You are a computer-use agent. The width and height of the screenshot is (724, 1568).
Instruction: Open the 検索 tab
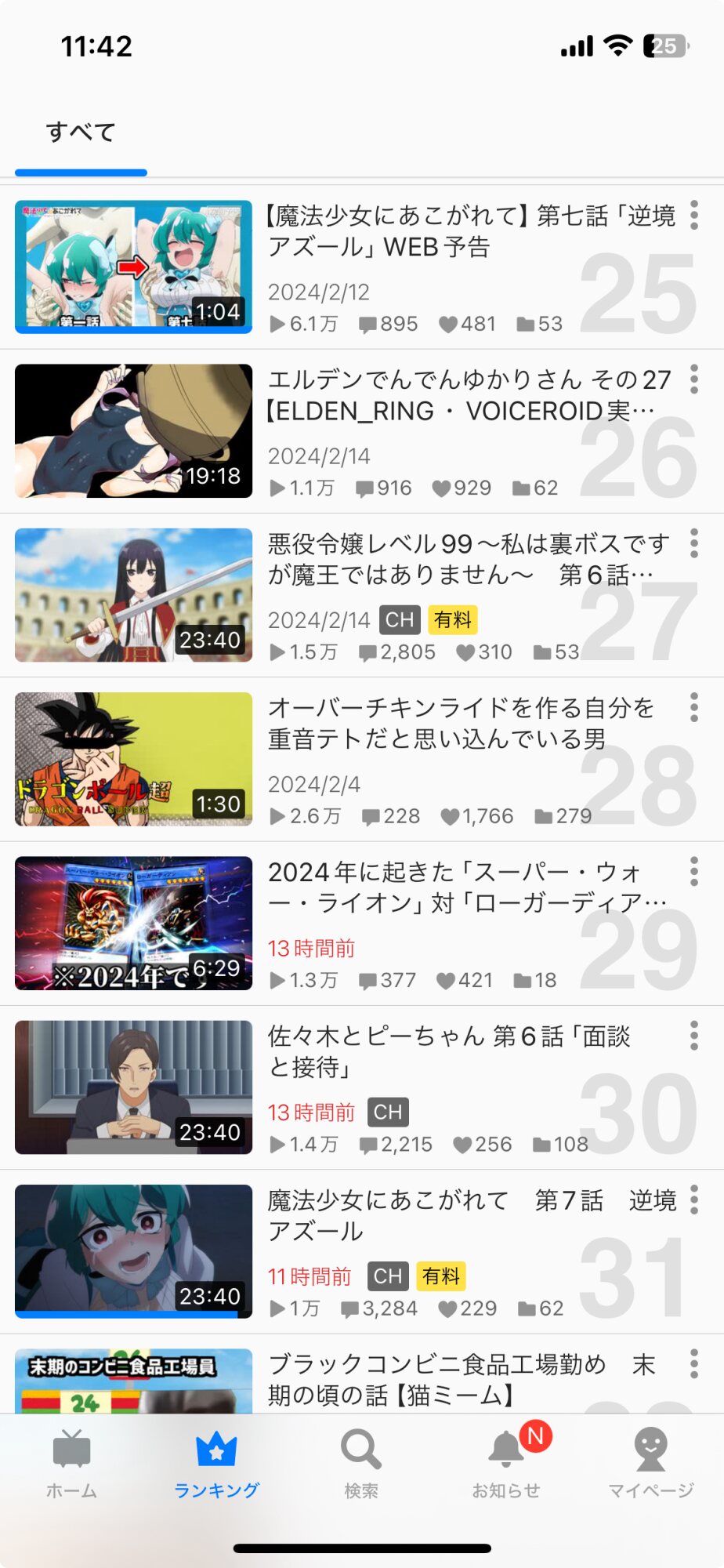[361, 1463]
